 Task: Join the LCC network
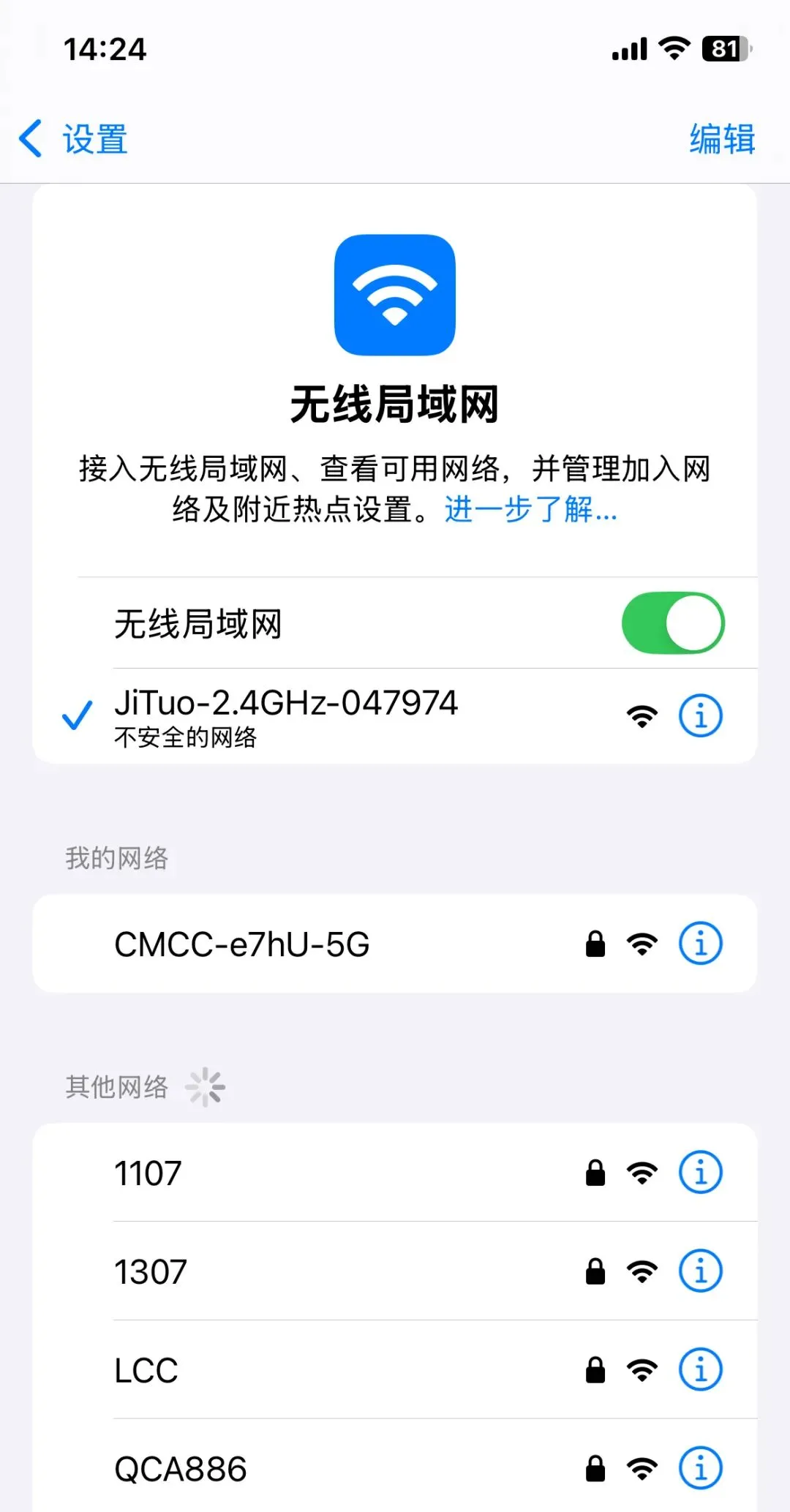(x=395, y=1370)
